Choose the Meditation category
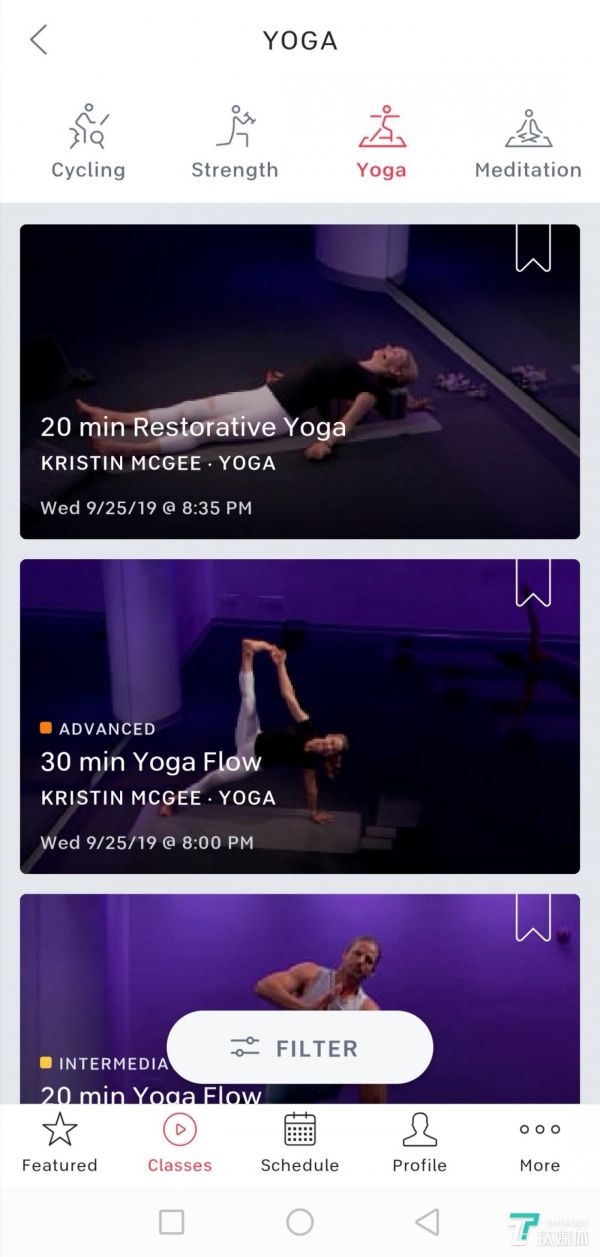 tap(528, 143)
